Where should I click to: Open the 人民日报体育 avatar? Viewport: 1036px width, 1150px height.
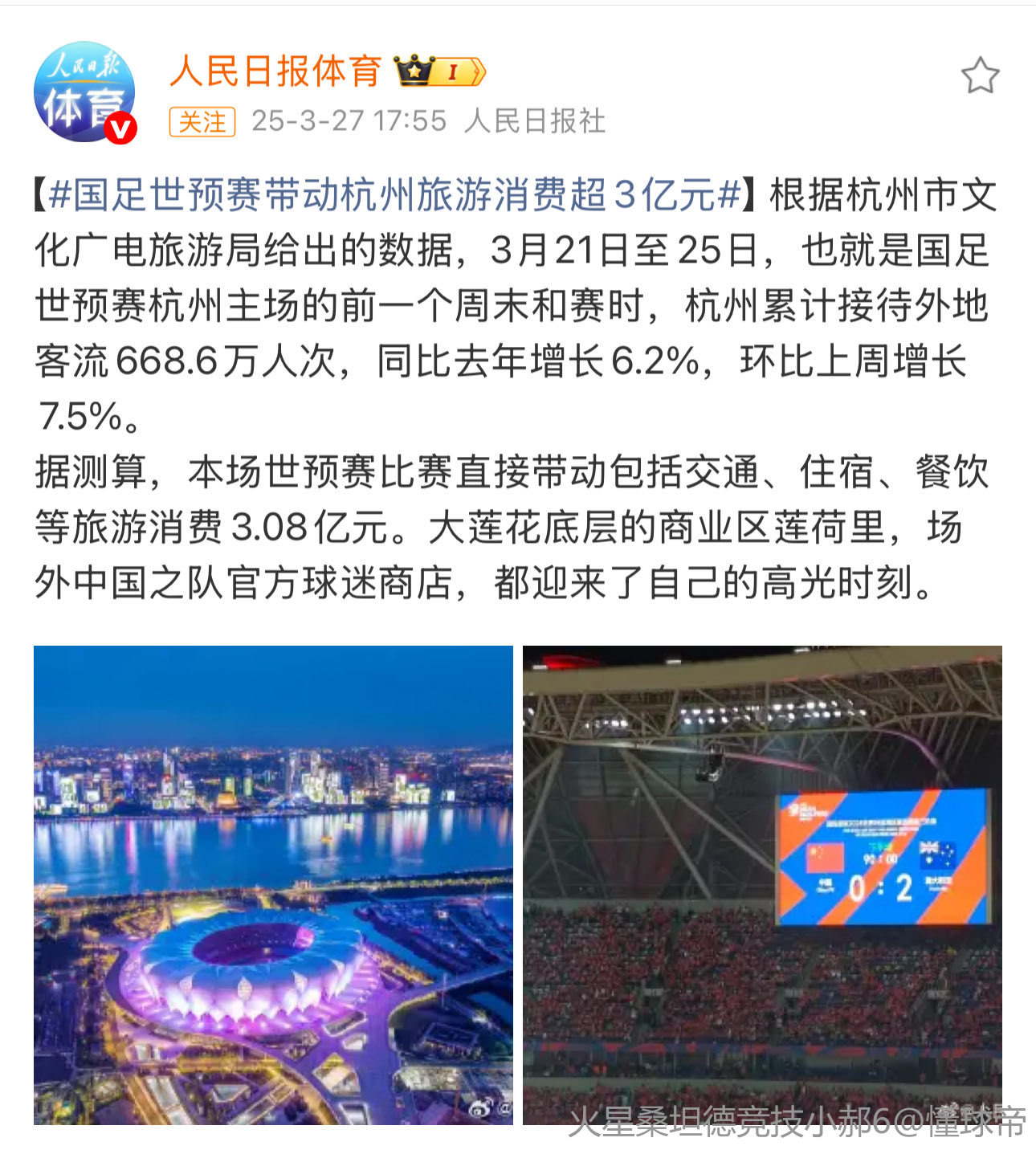click(x=84, y=92)
